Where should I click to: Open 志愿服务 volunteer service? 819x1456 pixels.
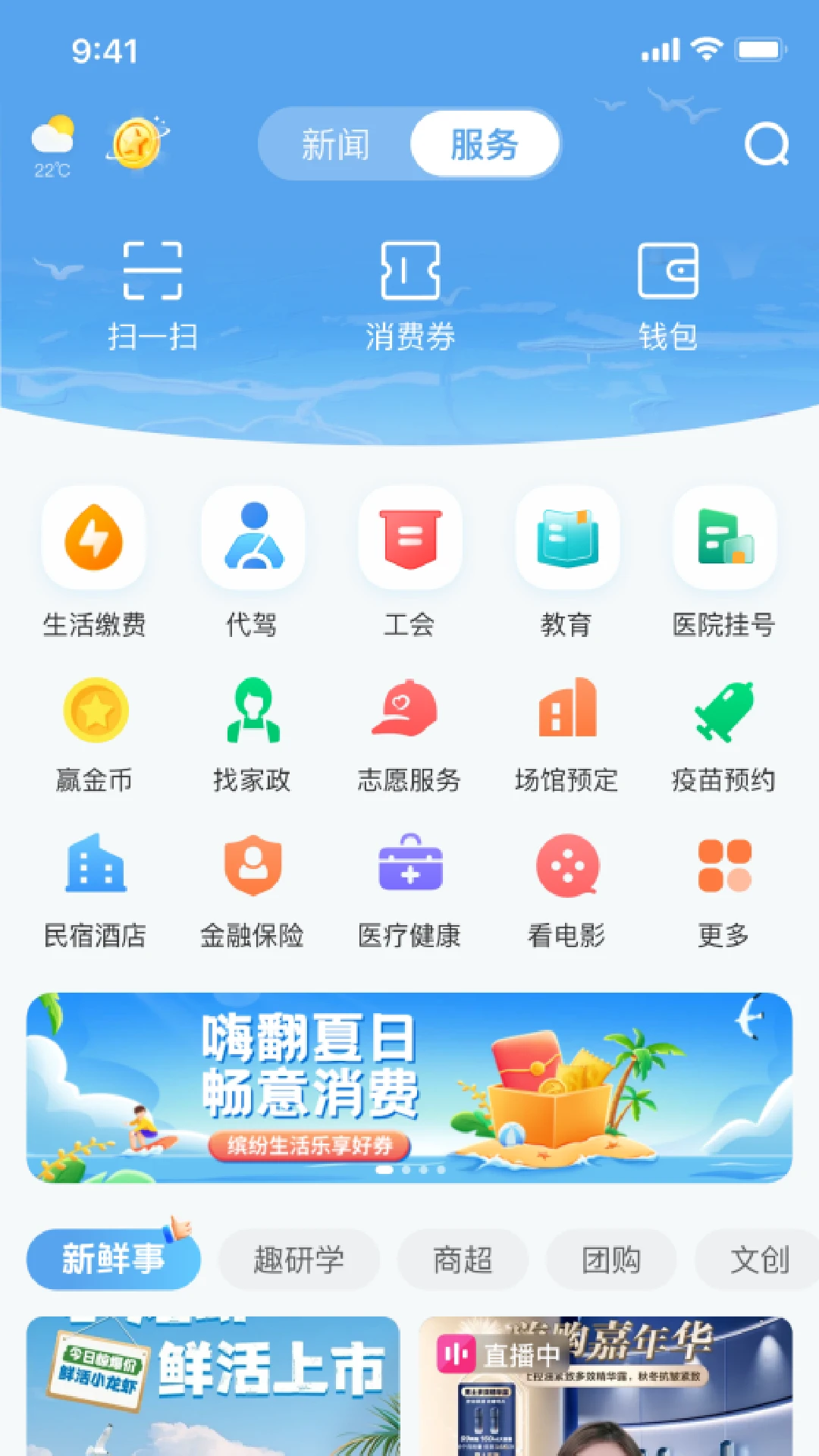click(409, 713)
